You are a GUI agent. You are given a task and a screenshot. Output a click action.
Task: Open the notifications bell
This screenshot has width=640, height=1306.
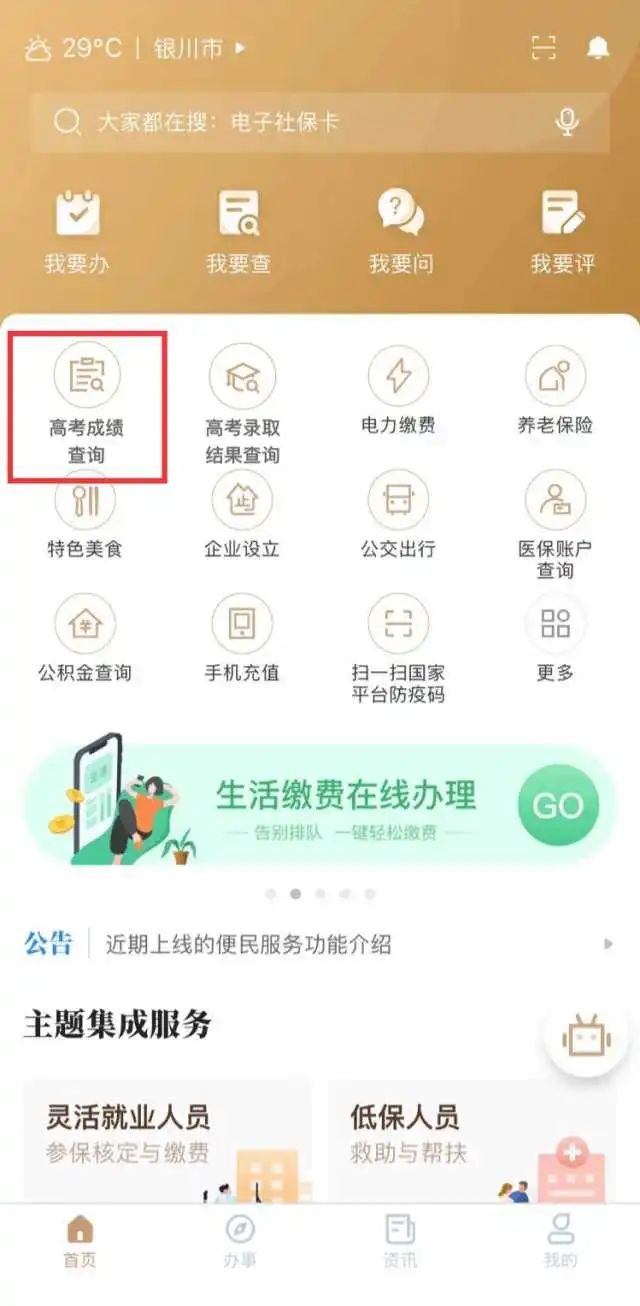597,47
